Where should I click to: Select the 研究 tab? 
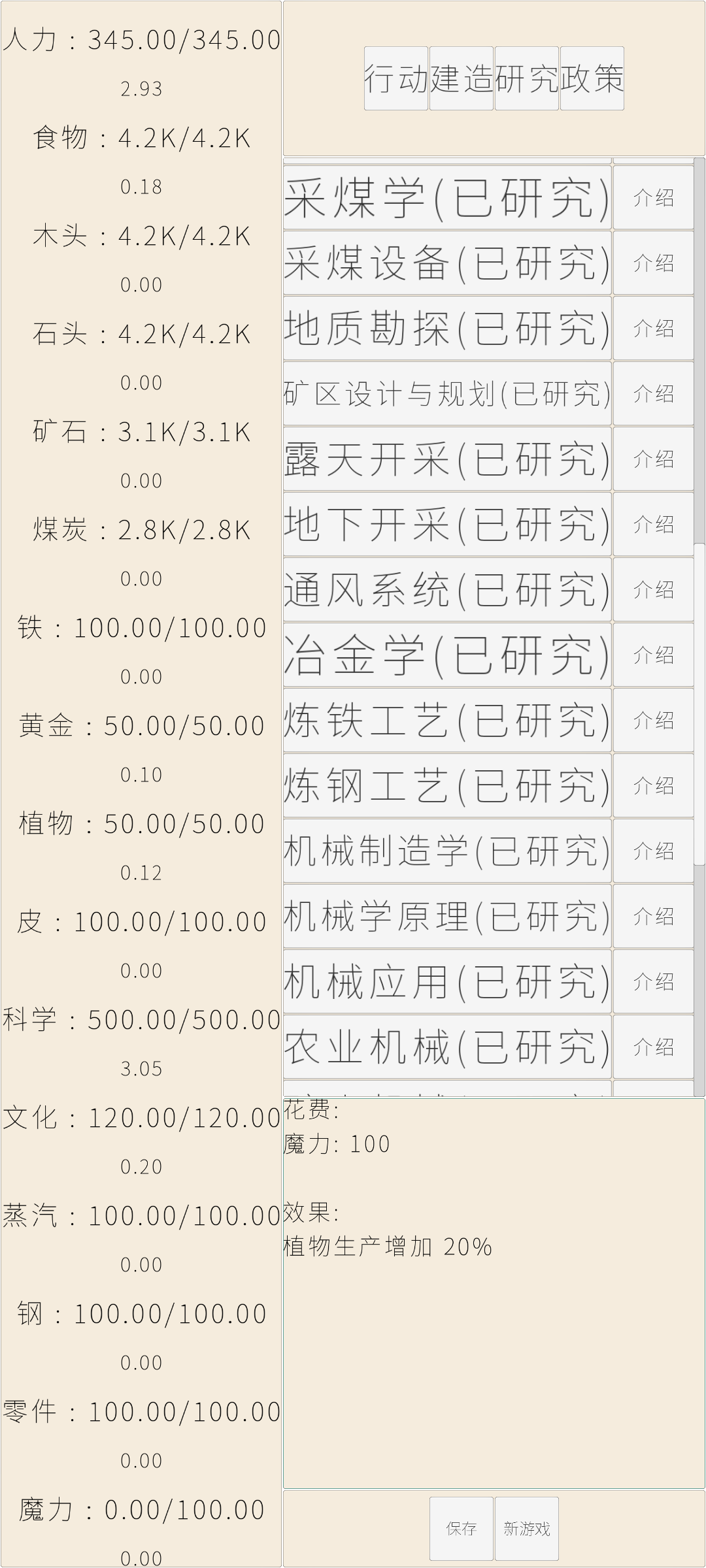(527, 78)
